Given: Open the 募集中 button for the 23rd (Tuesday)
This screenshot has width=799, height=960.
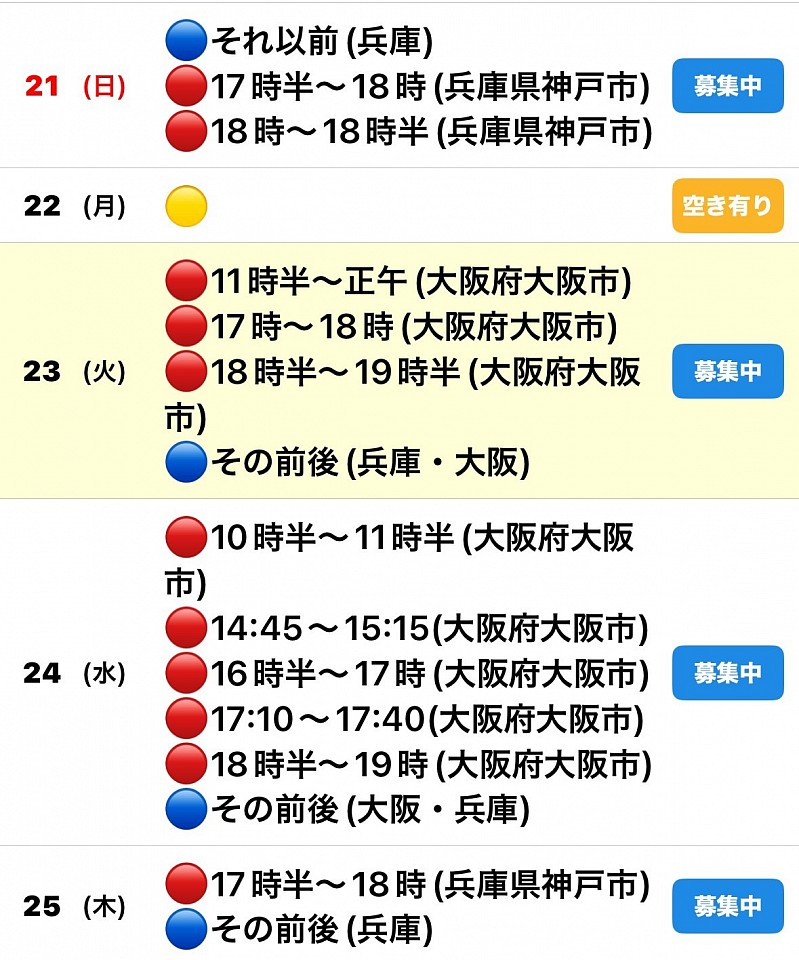Looking at the screenshot, I should (727, 371).
